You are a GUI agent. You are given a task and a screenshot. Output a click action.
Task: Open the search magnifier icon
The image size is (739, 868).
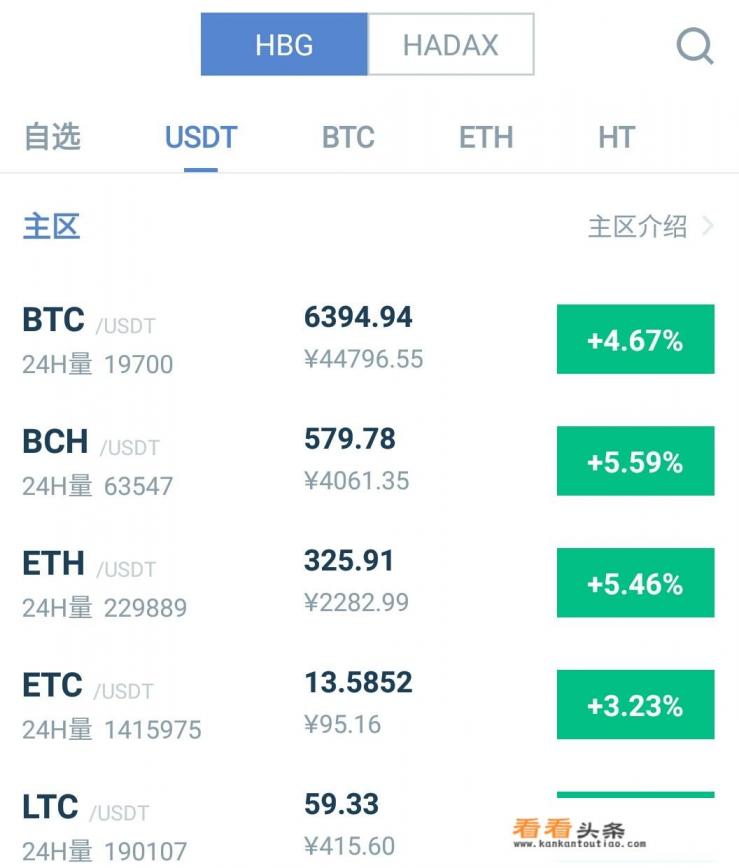pos(694,45)
